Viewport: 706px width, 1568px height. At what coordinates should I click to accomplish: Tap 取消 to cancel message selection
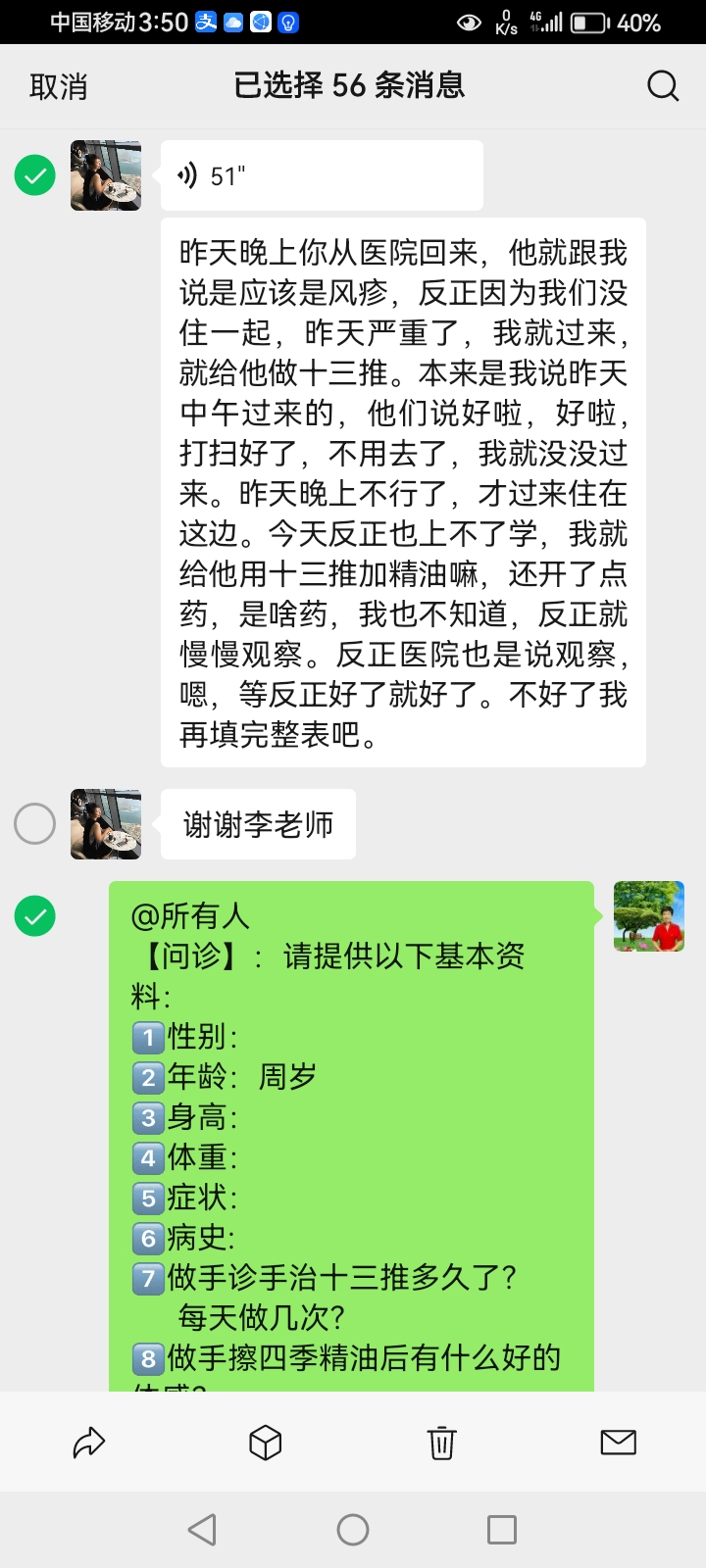pyautogui.click(x=59, y=86)
